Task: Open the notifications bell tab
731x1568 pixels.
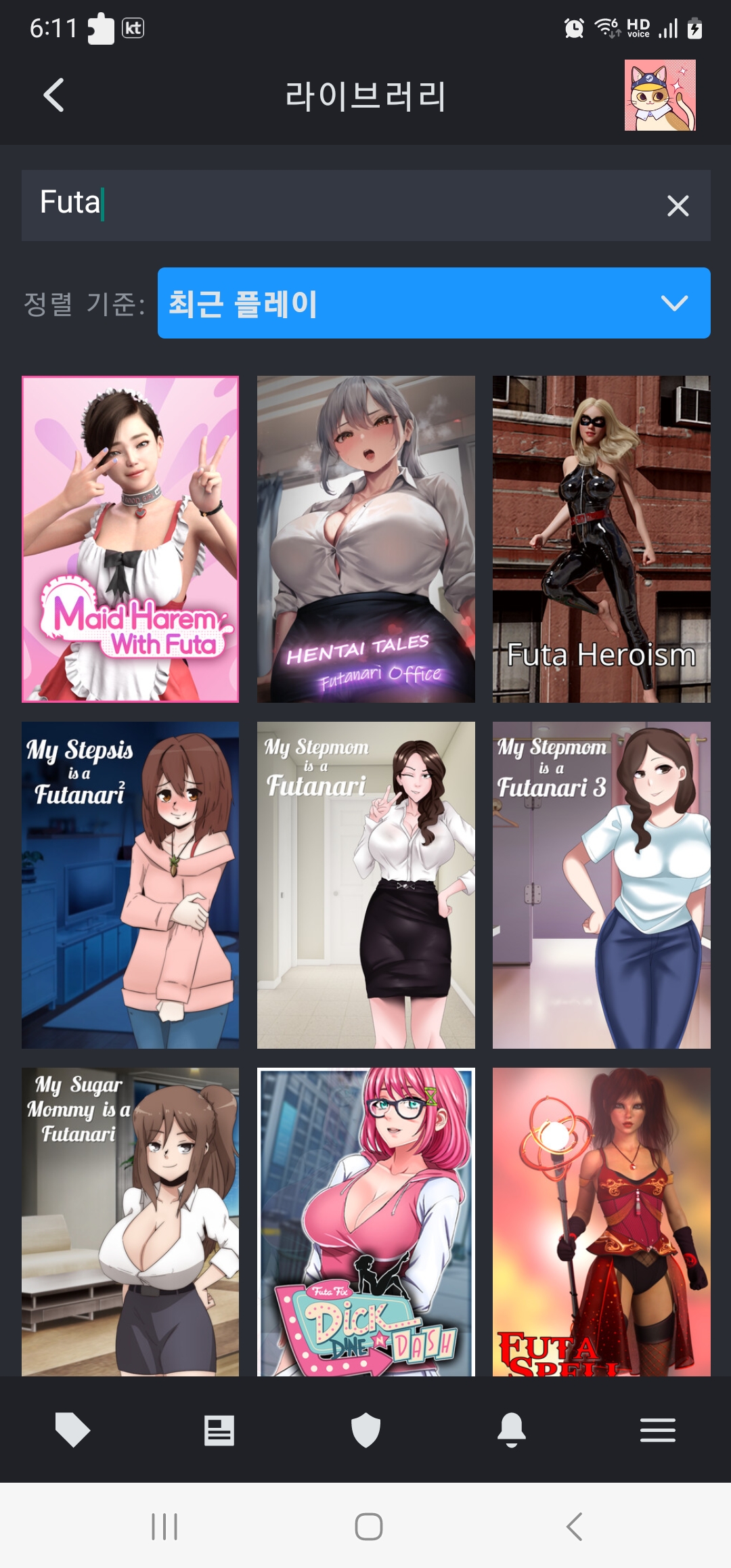Action: pyautogui.click(x=512, y=1430)
